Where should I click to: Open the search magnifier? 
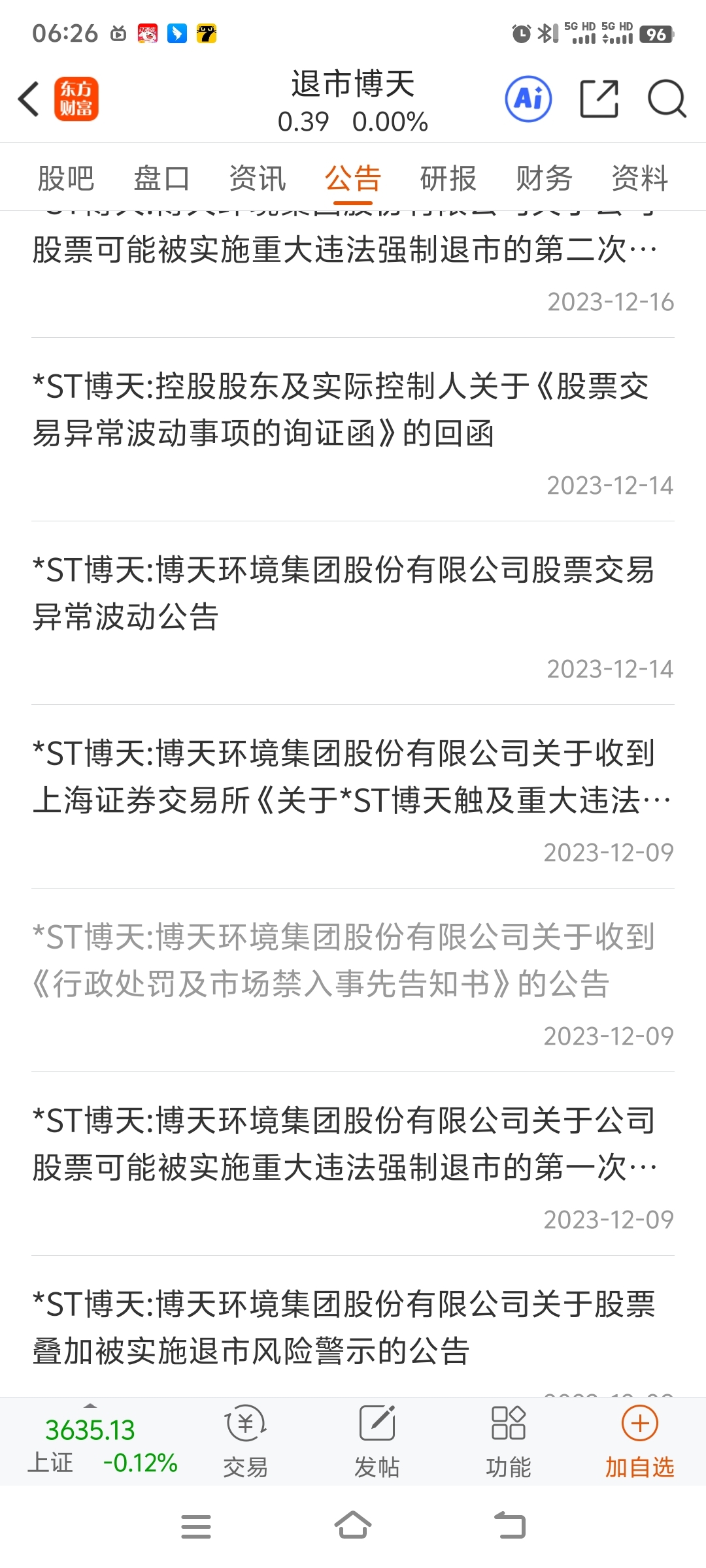(x=666, y=99)
